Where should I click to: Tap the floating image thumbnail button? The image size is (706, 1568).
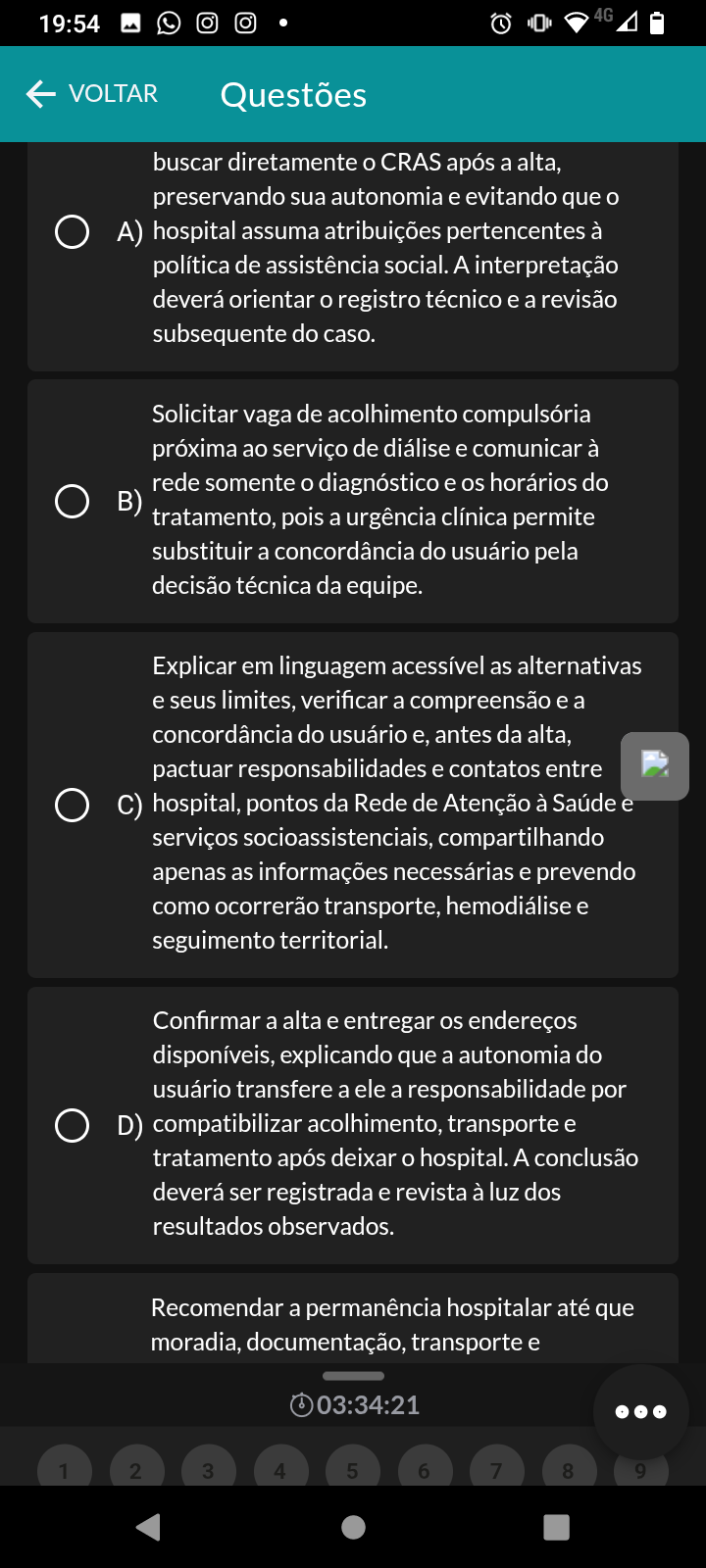655,766
